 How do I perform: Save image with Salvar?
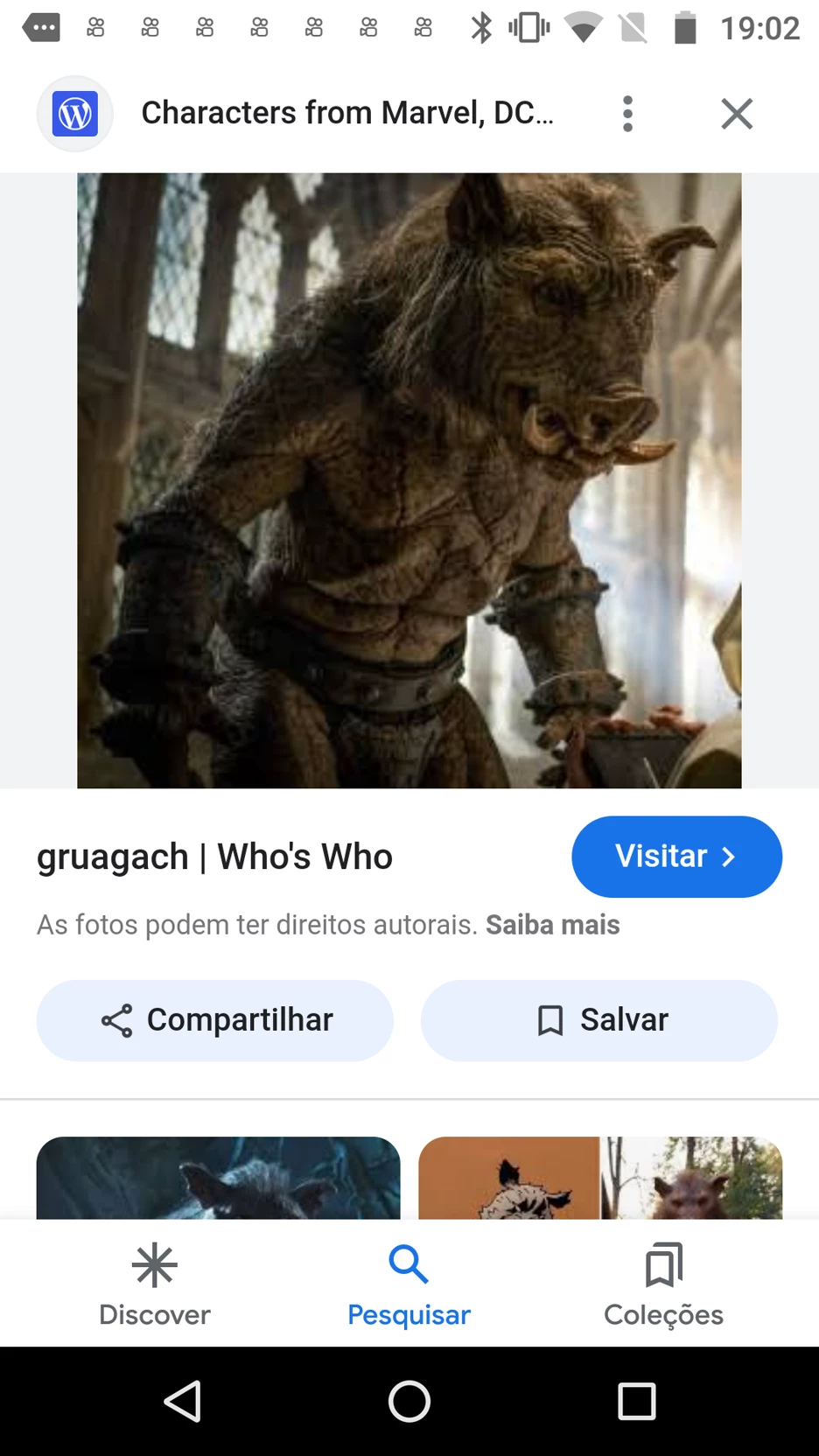[x=599, y=1020]
